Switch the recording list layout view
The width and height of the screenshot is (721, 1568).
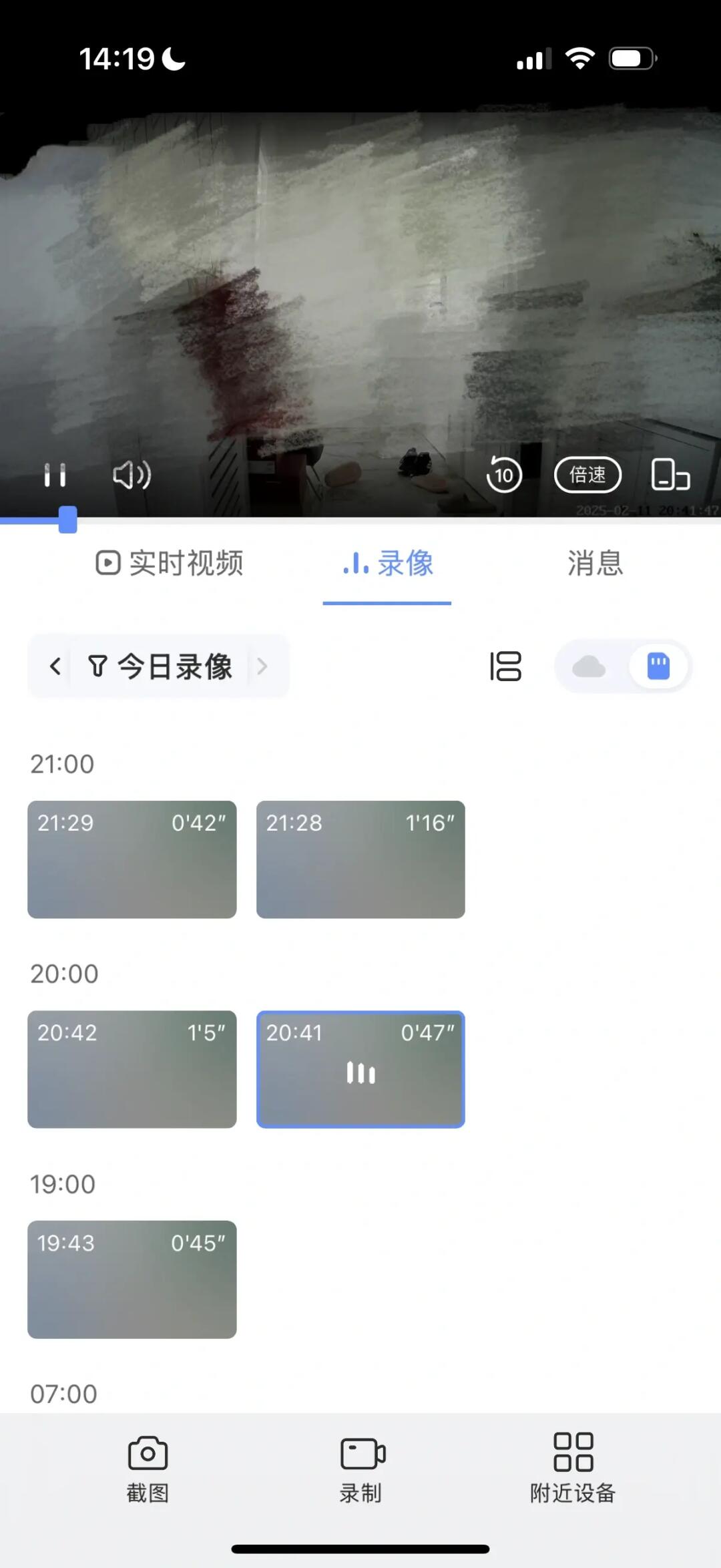tap(505, 666)
